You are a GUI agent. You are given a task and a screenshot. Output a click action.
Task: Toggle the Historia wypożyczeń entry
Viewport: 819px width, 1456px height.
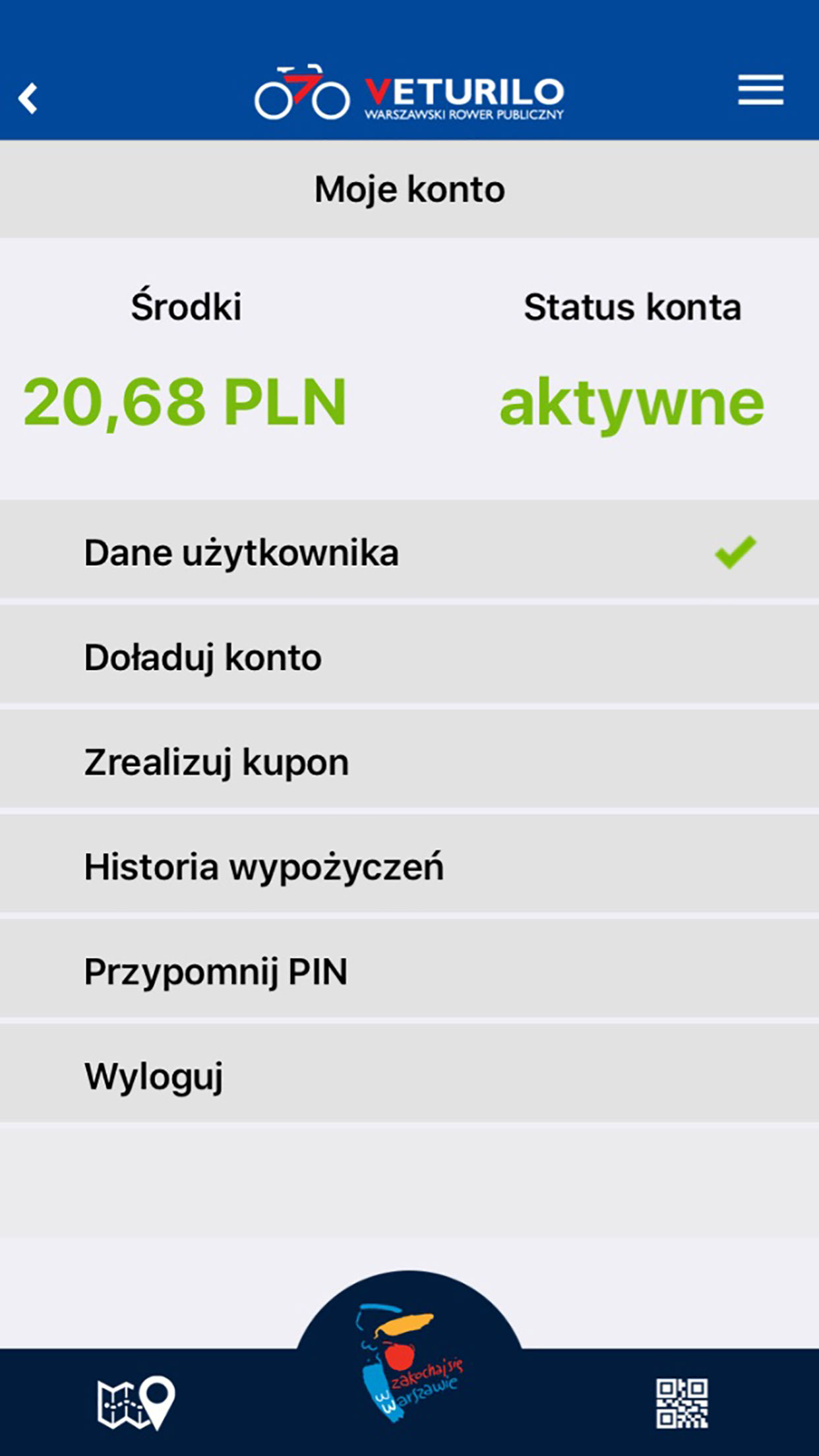pyautogui.click(x=264, y=865)
